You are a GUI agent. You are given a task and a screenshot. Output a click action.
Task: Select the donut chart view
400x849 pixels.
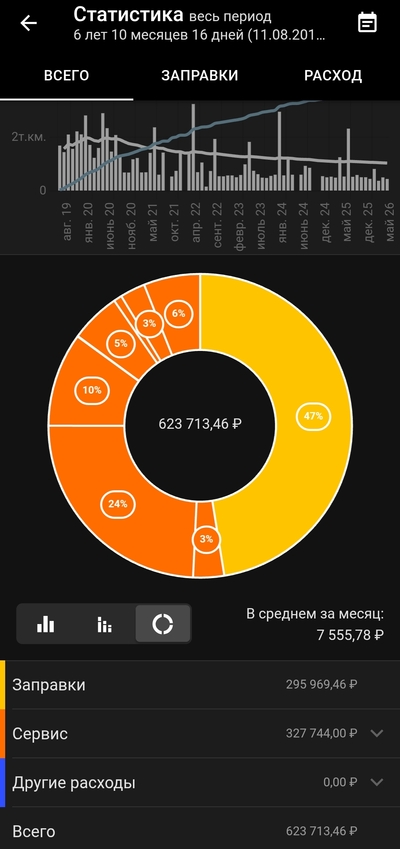click(163, 624)
